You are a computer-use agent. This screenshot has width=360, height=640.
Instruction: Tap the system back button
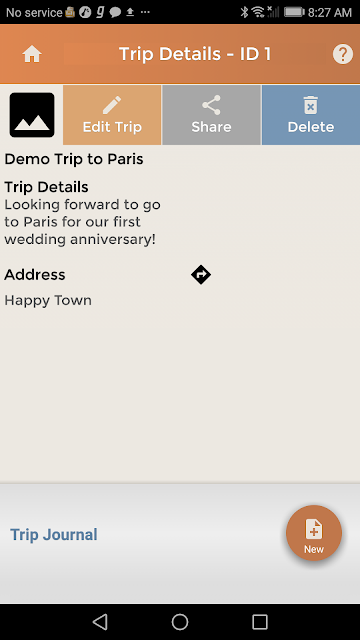(100, 622)
